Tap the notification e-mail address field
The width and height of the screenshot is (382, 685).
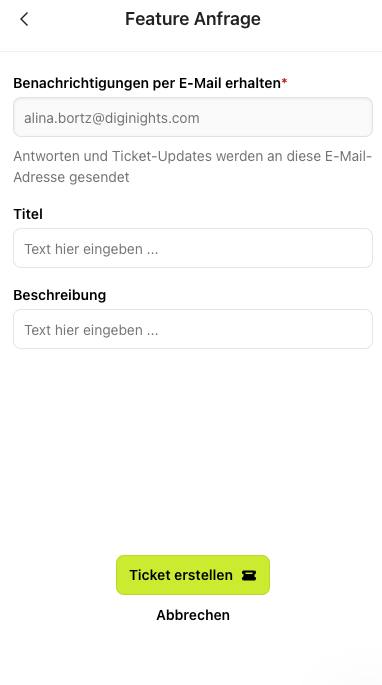[x=193, y=117]
